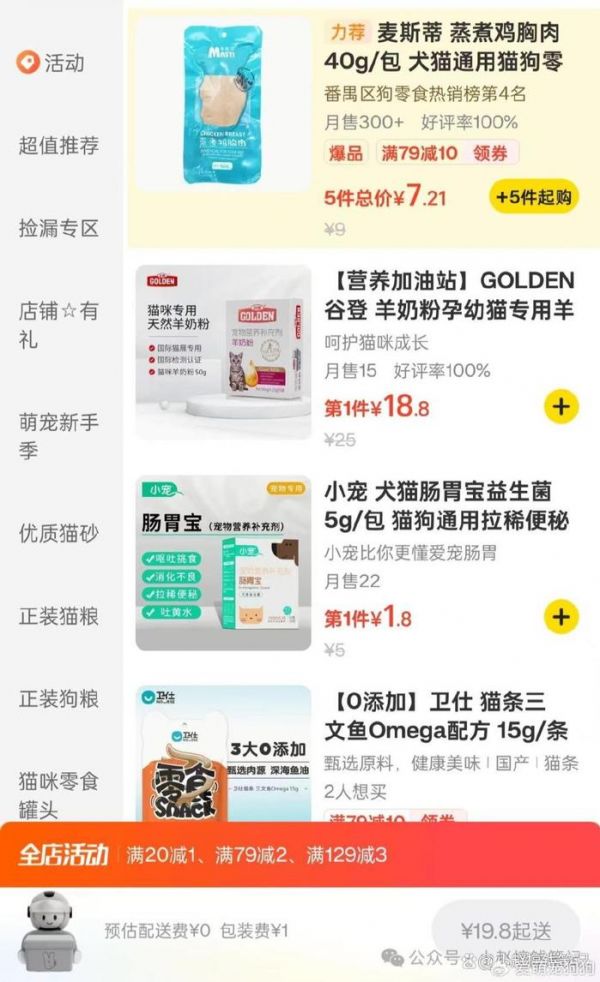Switch to 正装狗粮 category

coord(59,698)
